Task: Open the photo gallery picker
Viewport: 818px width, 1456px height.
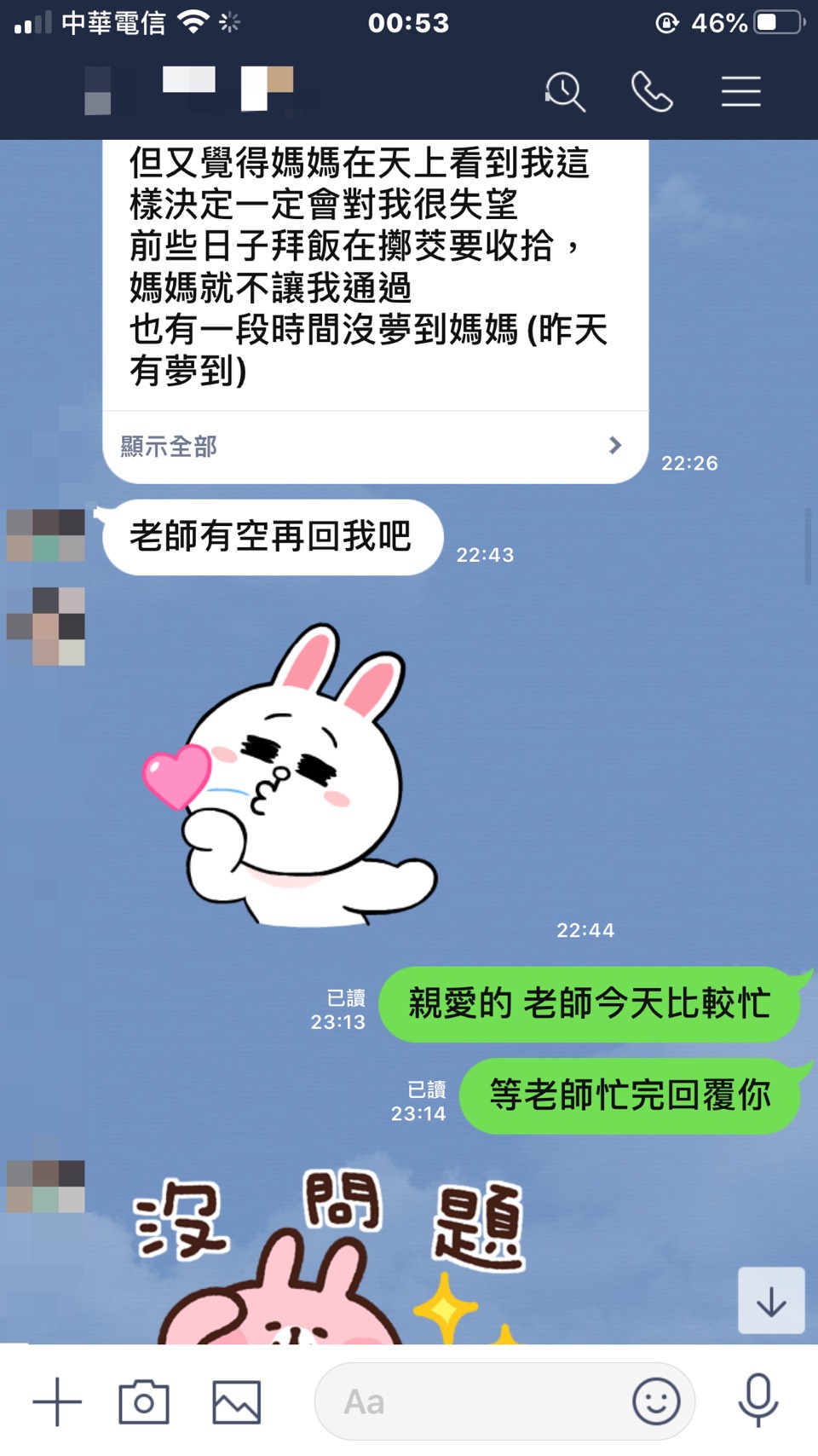Action: tap(236, 1401)
